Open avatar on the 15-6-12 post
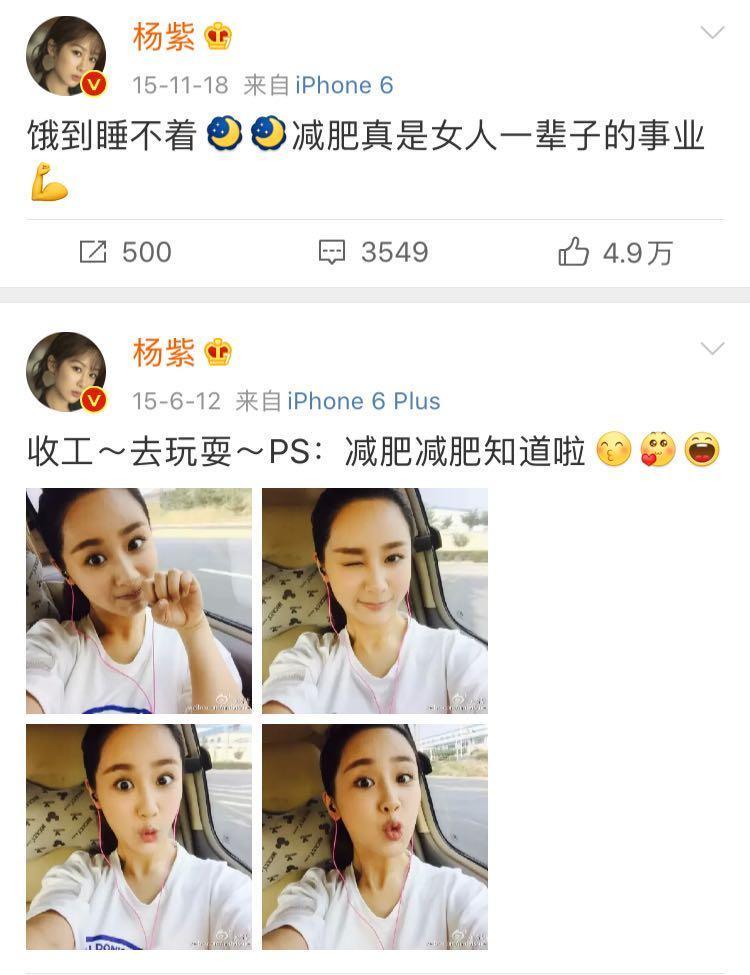Screen dimensions: 750x975 point(66,372)
